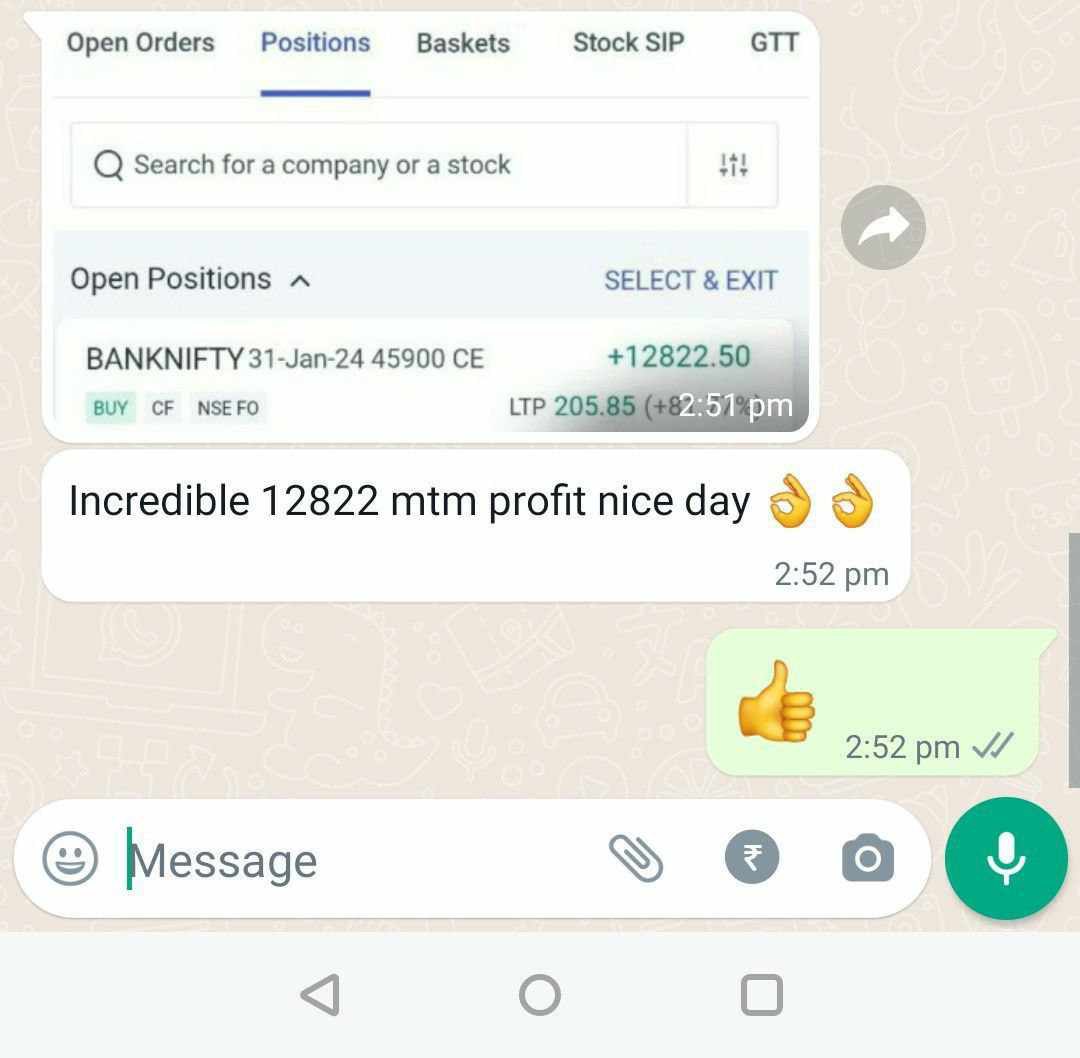Go to the home screen
This screenshot has width=1080, height=1058.
(540, 995)
